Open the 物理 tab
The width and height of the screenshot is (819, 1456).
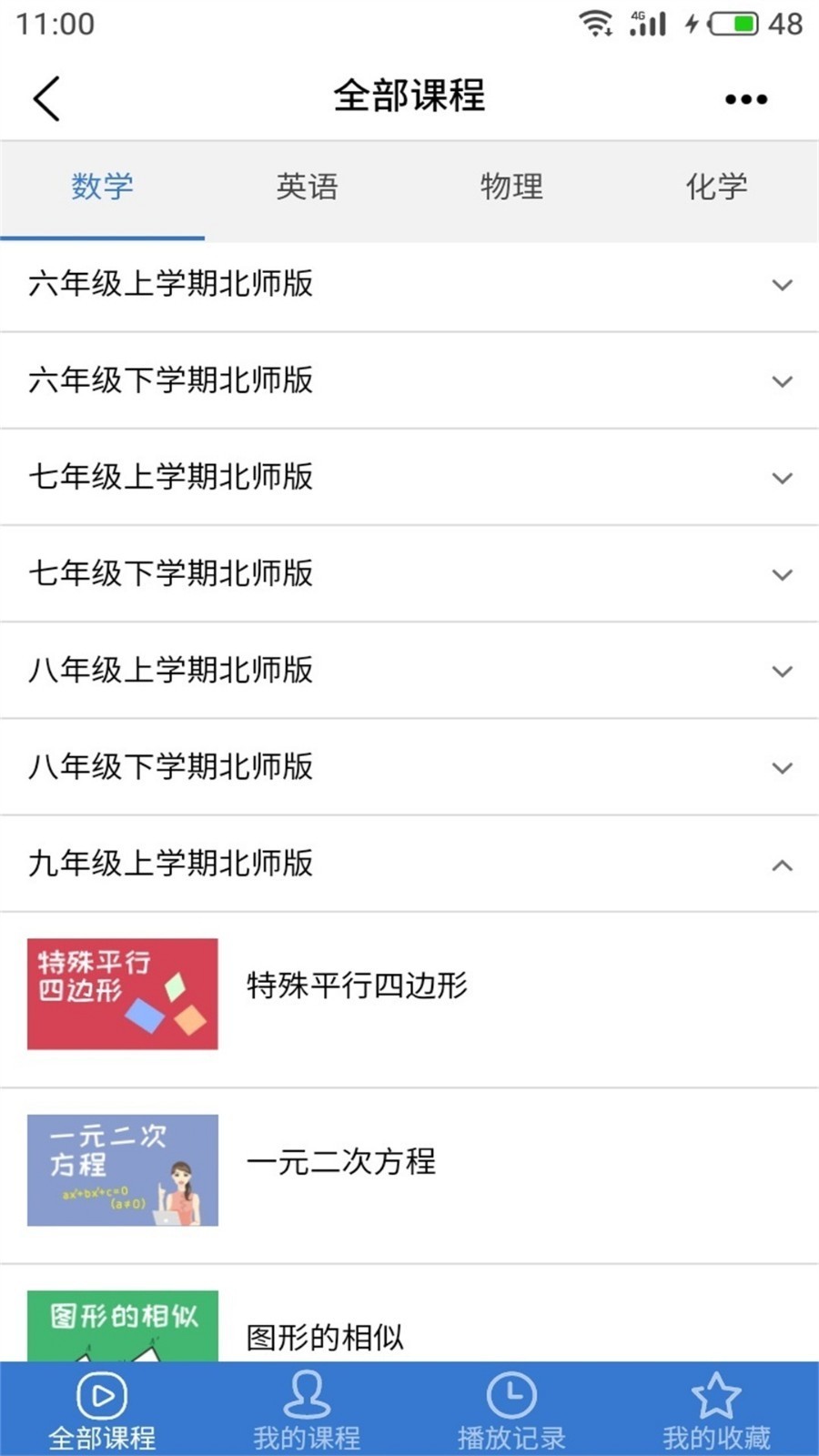(511, 187)
